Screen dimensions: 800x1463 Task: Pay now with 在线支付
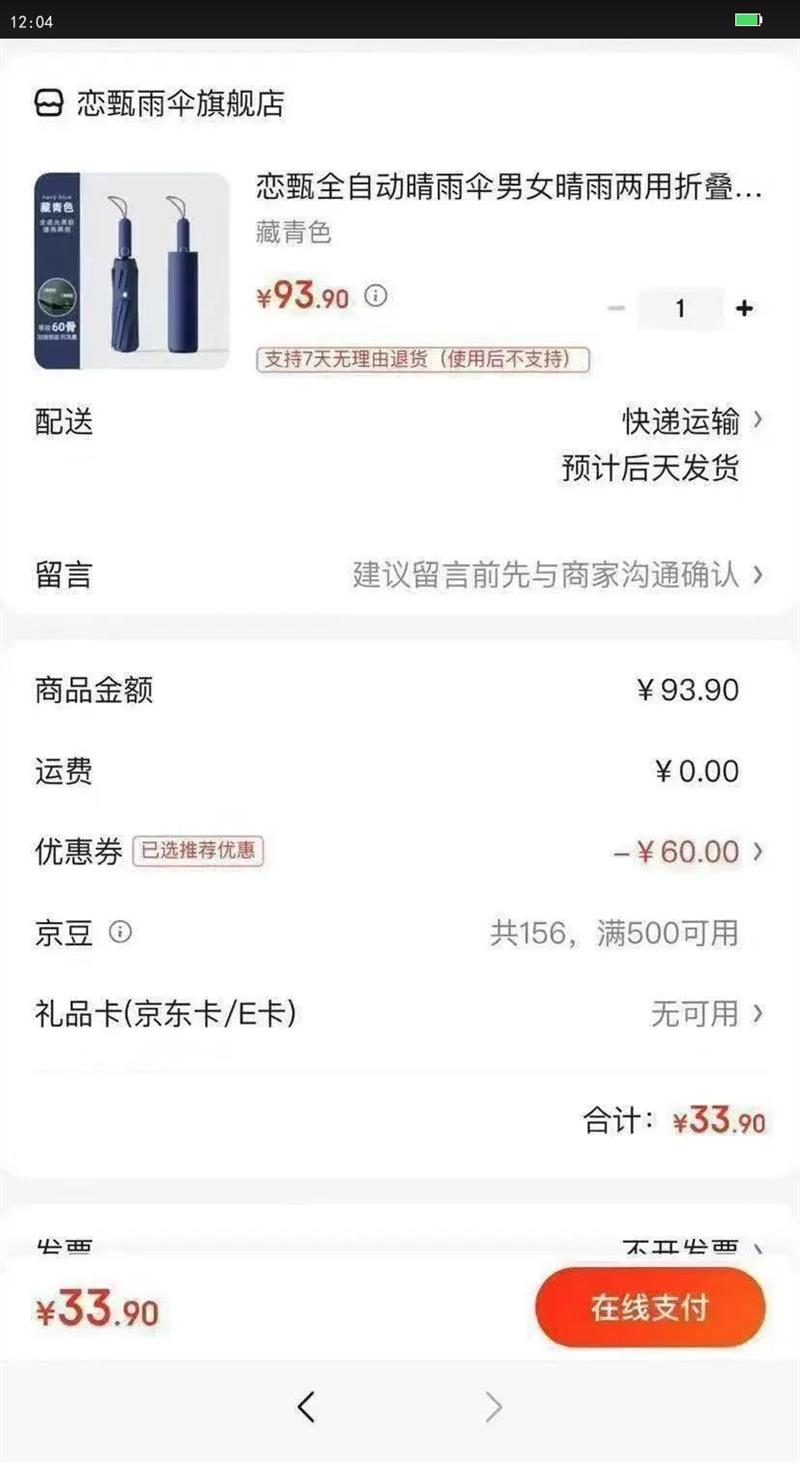(x=650, y=1307)
